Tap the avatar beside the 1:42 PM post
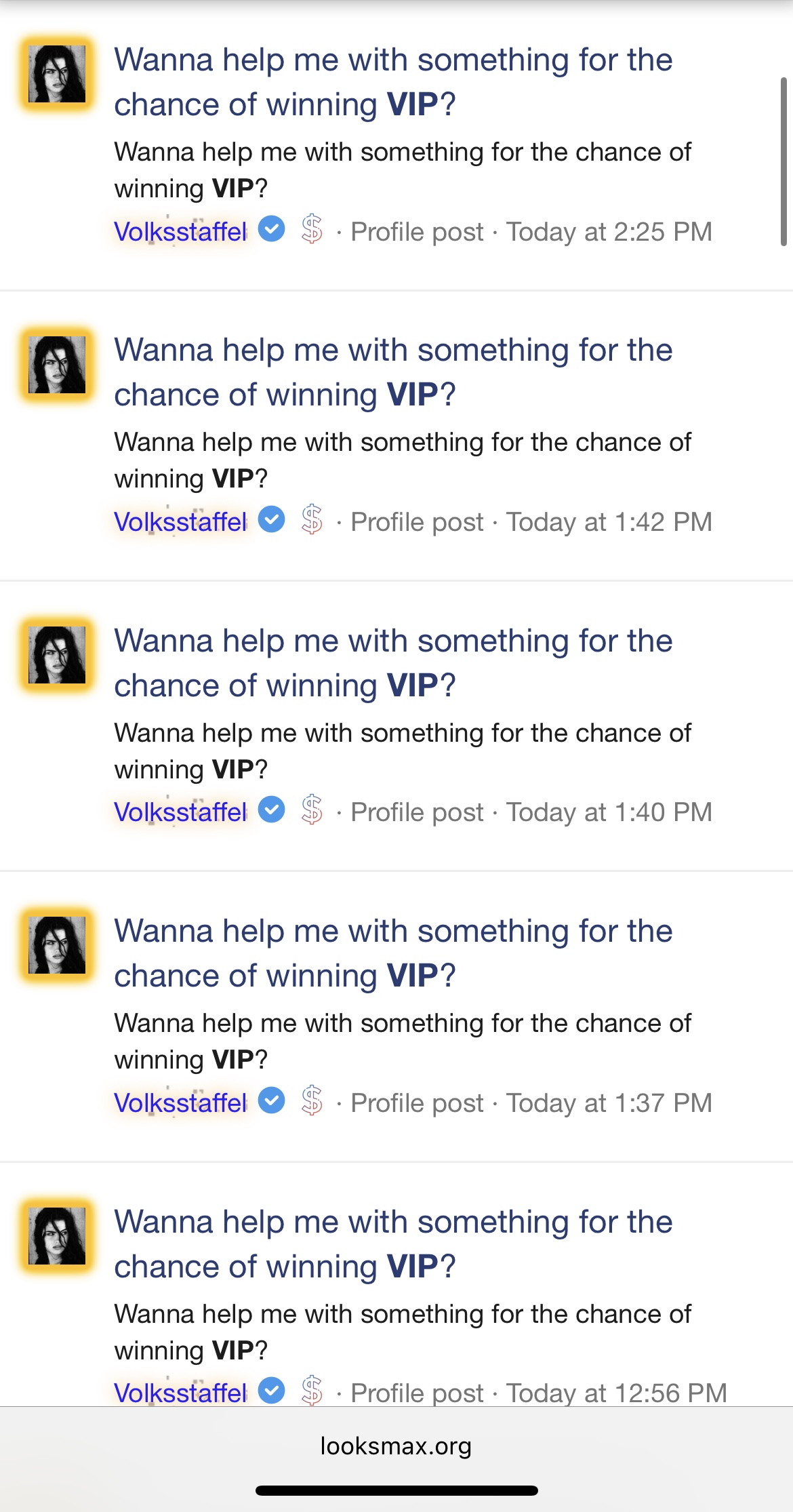 tap(57, 365)
